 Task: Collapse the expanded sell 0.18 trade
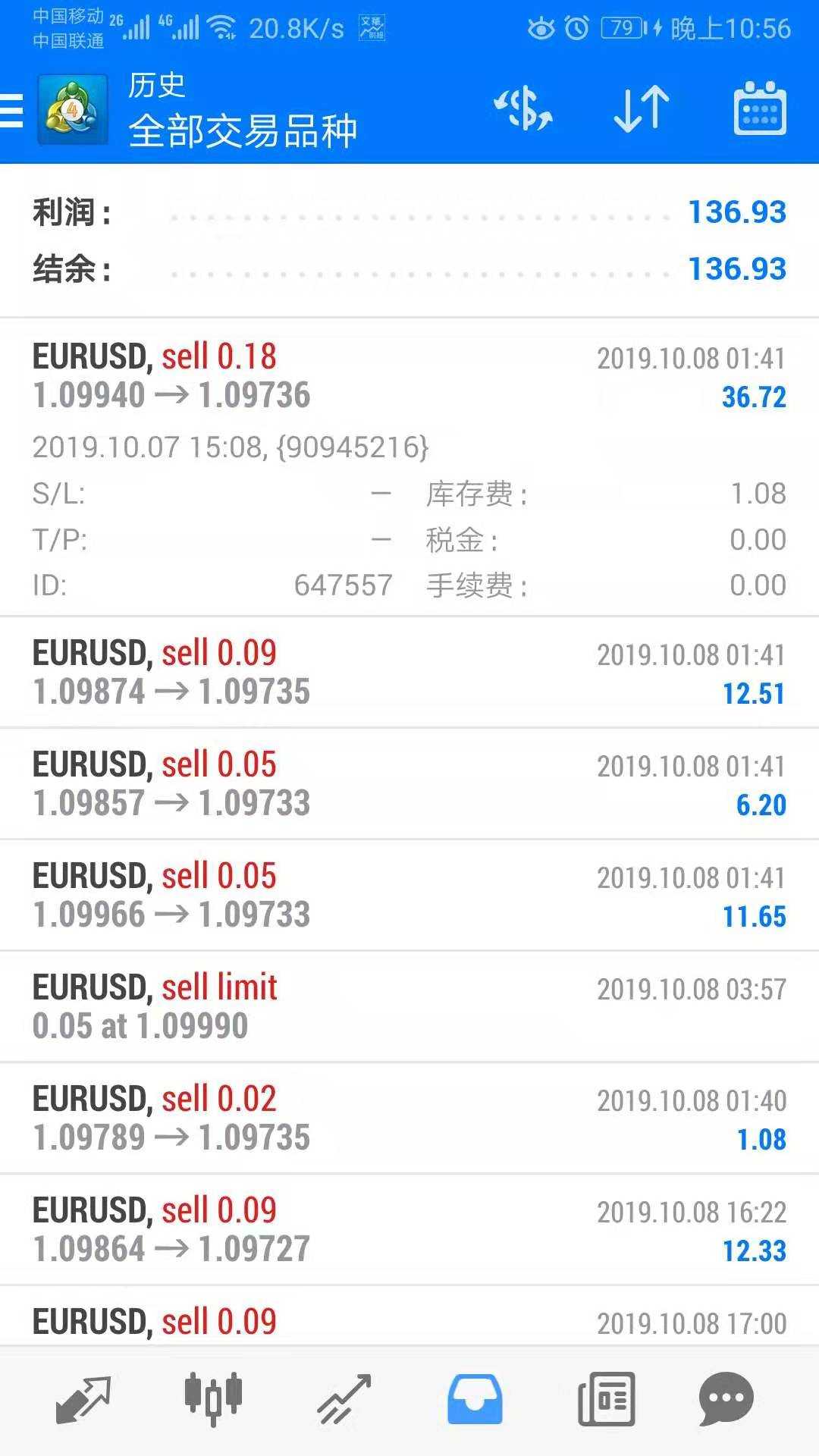click(x=409, y=467)
